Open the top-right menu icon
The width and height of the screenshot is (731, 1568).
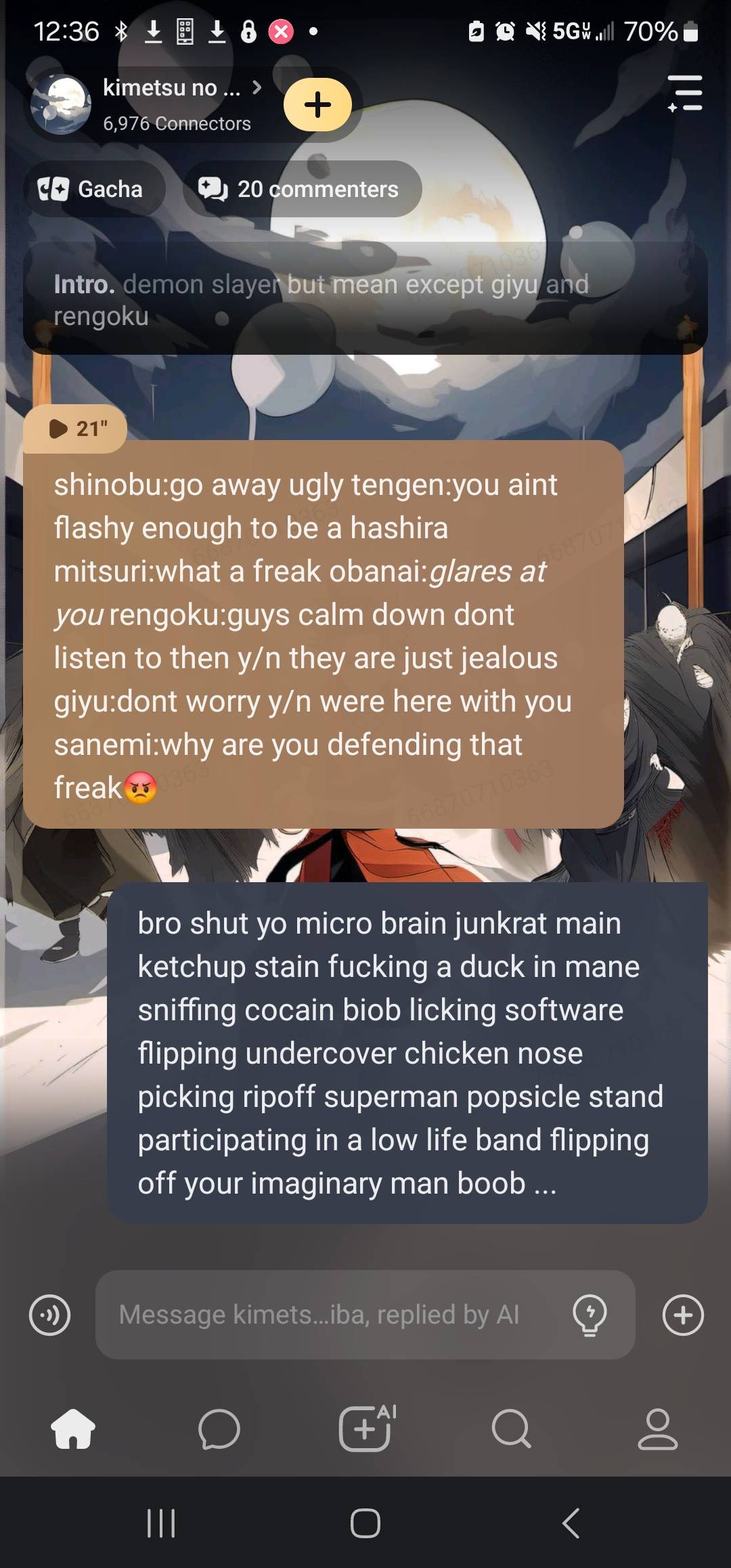[685, 94]
